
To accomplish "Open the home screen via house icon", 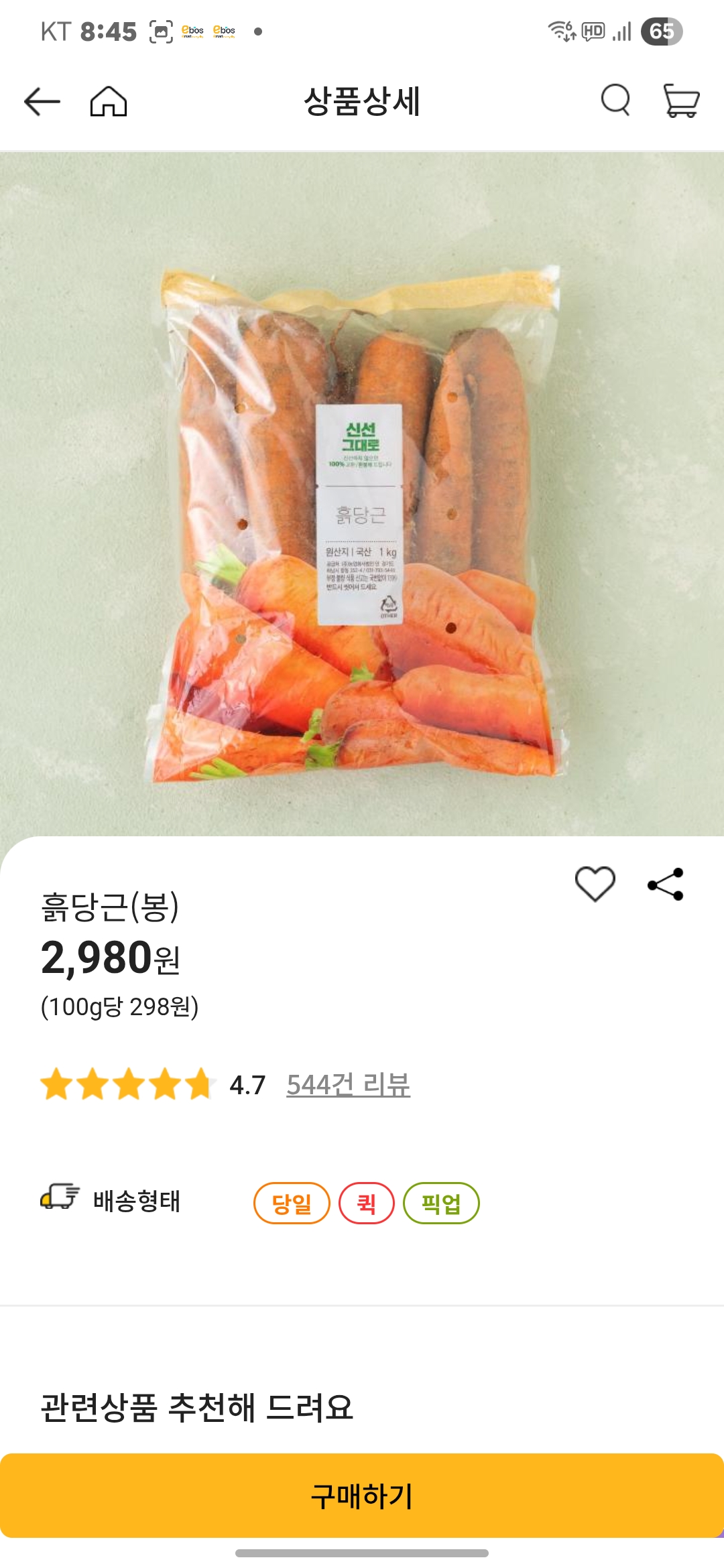I will [x=107, y=102].
